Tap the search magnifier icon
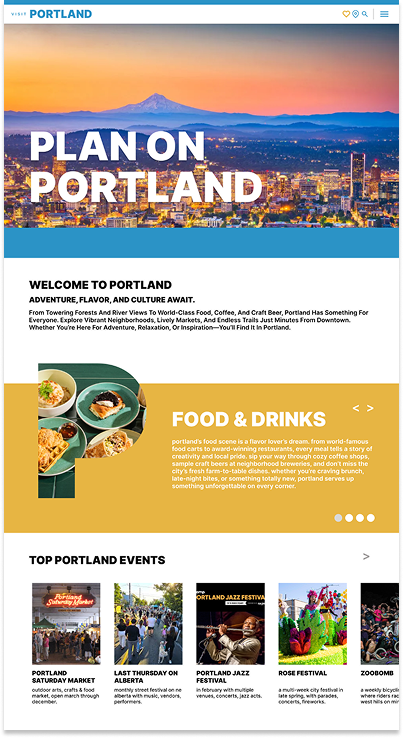The image size is (403, 738). click(x=365, y=14)
